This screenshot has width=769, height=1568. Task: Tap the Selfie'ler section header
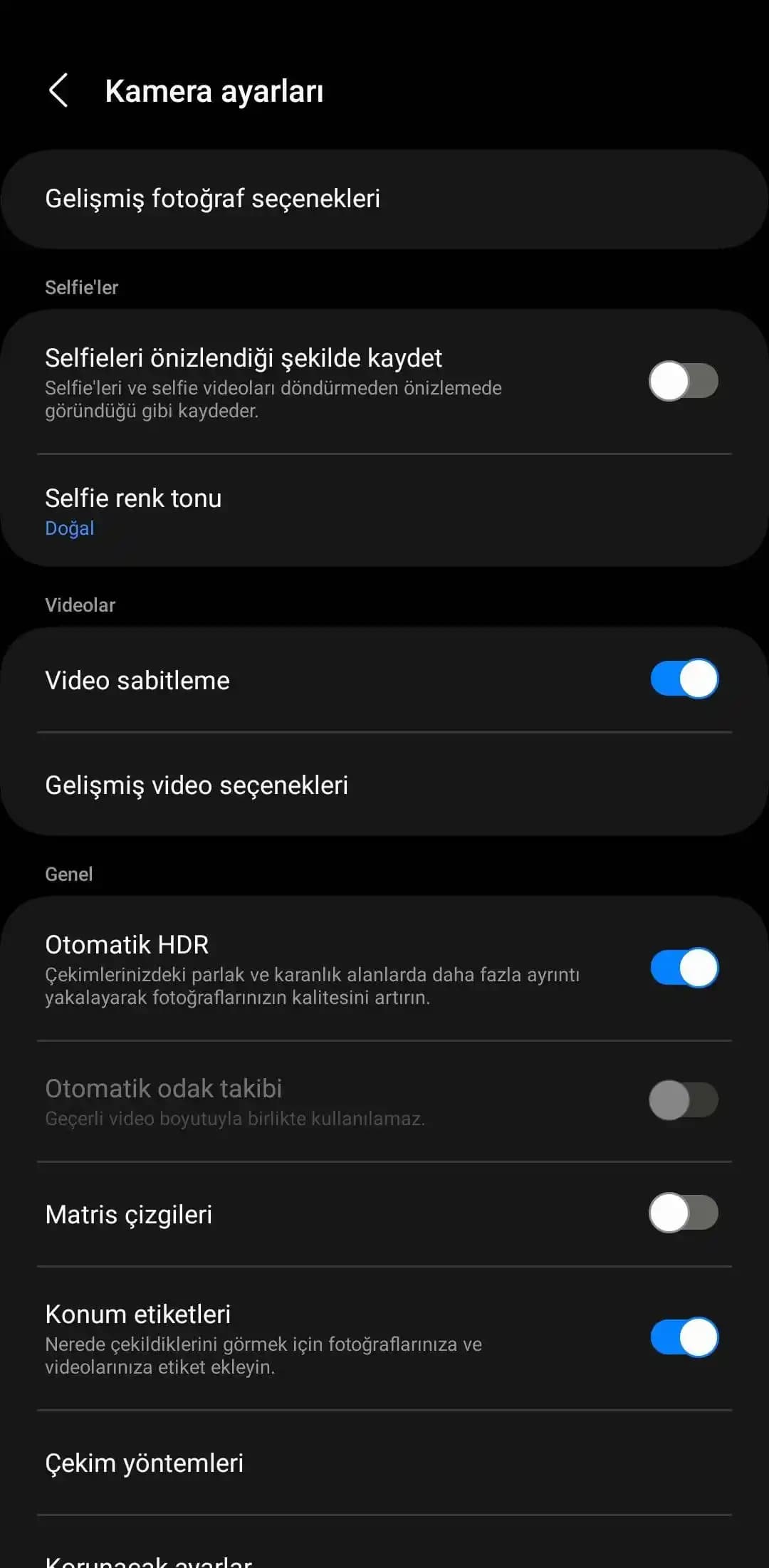click(82, 287)
